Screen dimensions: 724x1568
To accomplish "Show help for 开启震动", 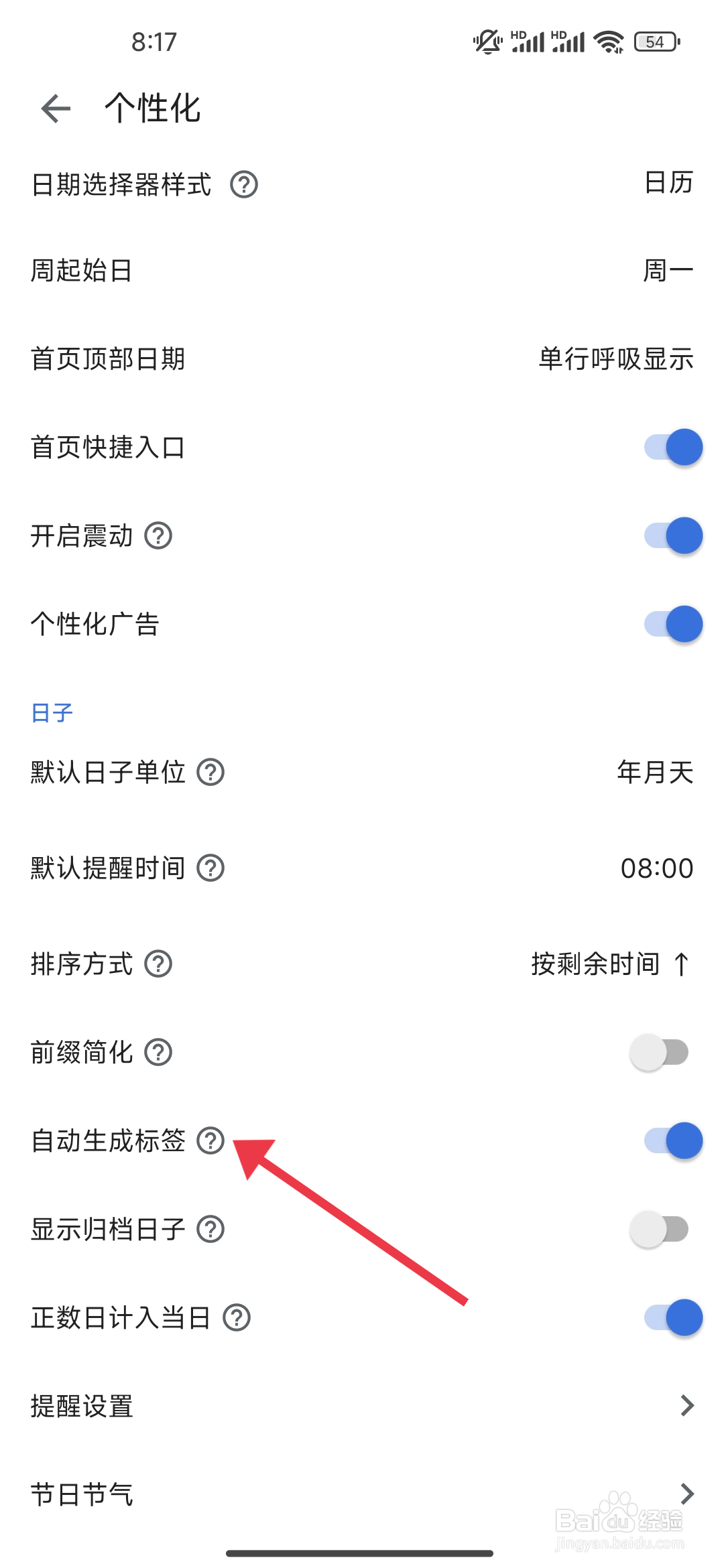I will [x=158, y=536].
